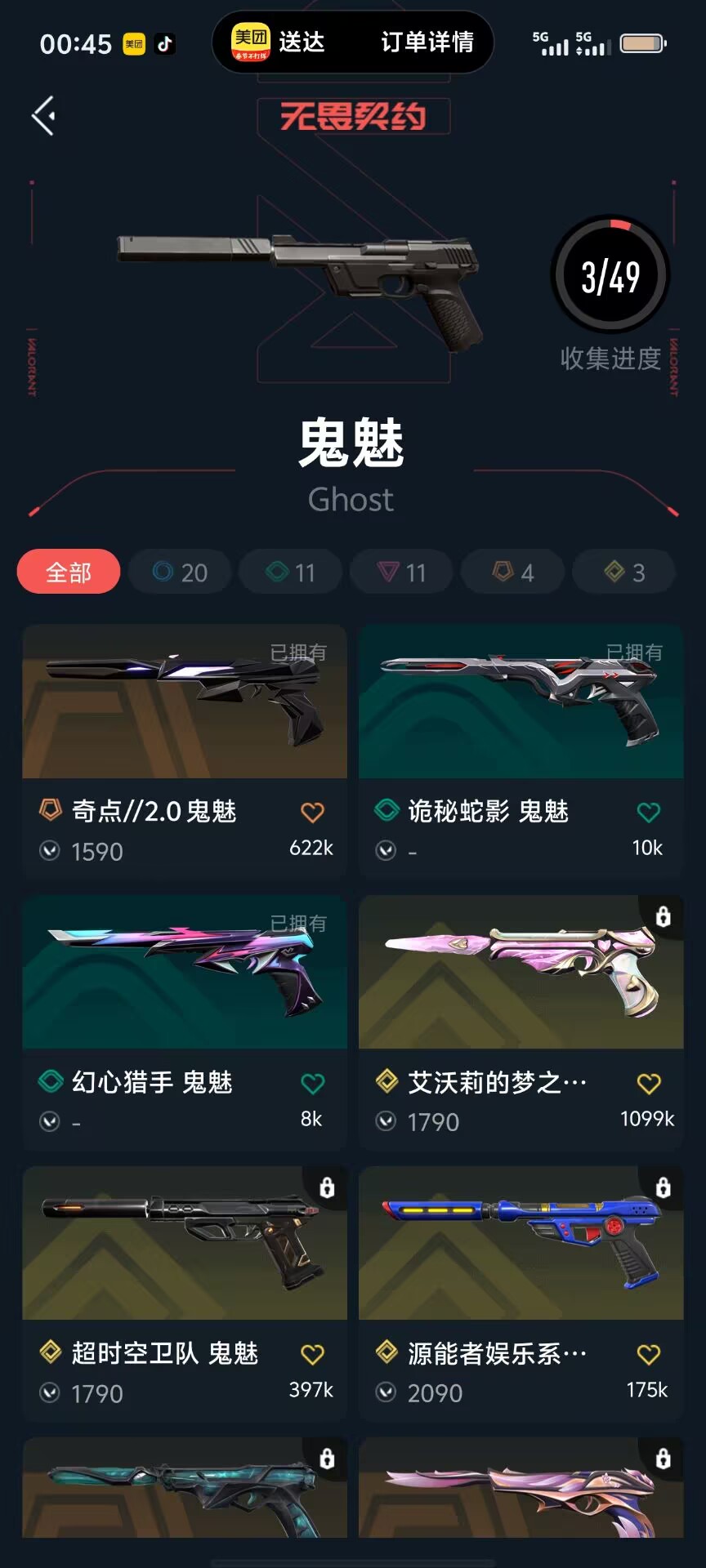Open the 奇点//2.0 鬼魅 skin card
706x1568 pixels.
[x=185, y=702]
